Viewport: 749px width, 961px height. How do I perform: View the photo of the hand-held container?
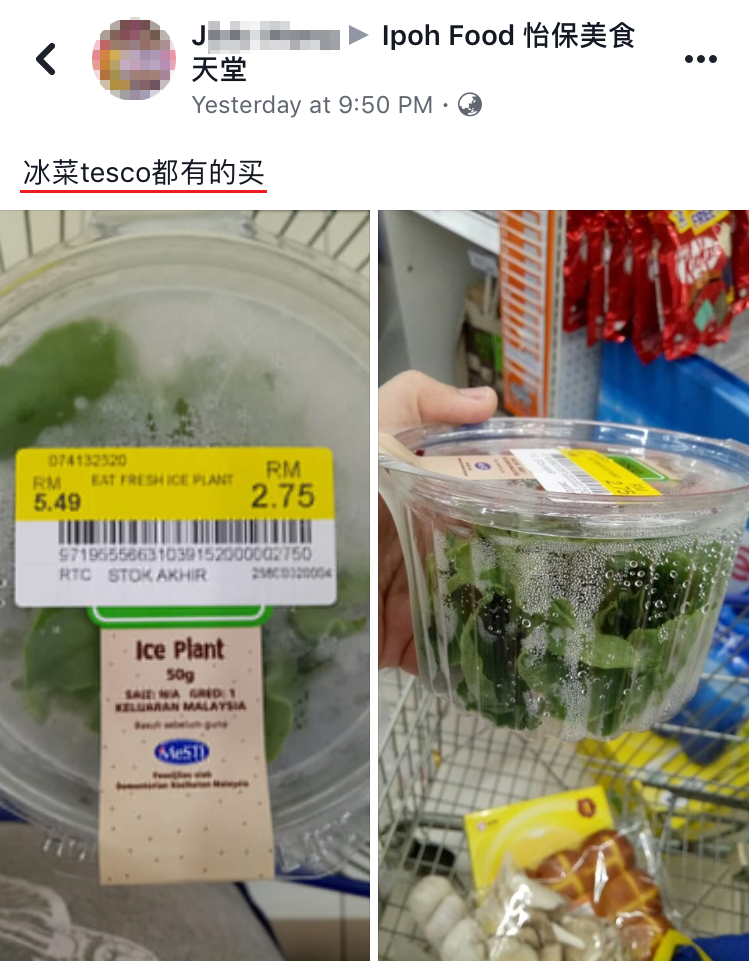[x=563, y=585]
